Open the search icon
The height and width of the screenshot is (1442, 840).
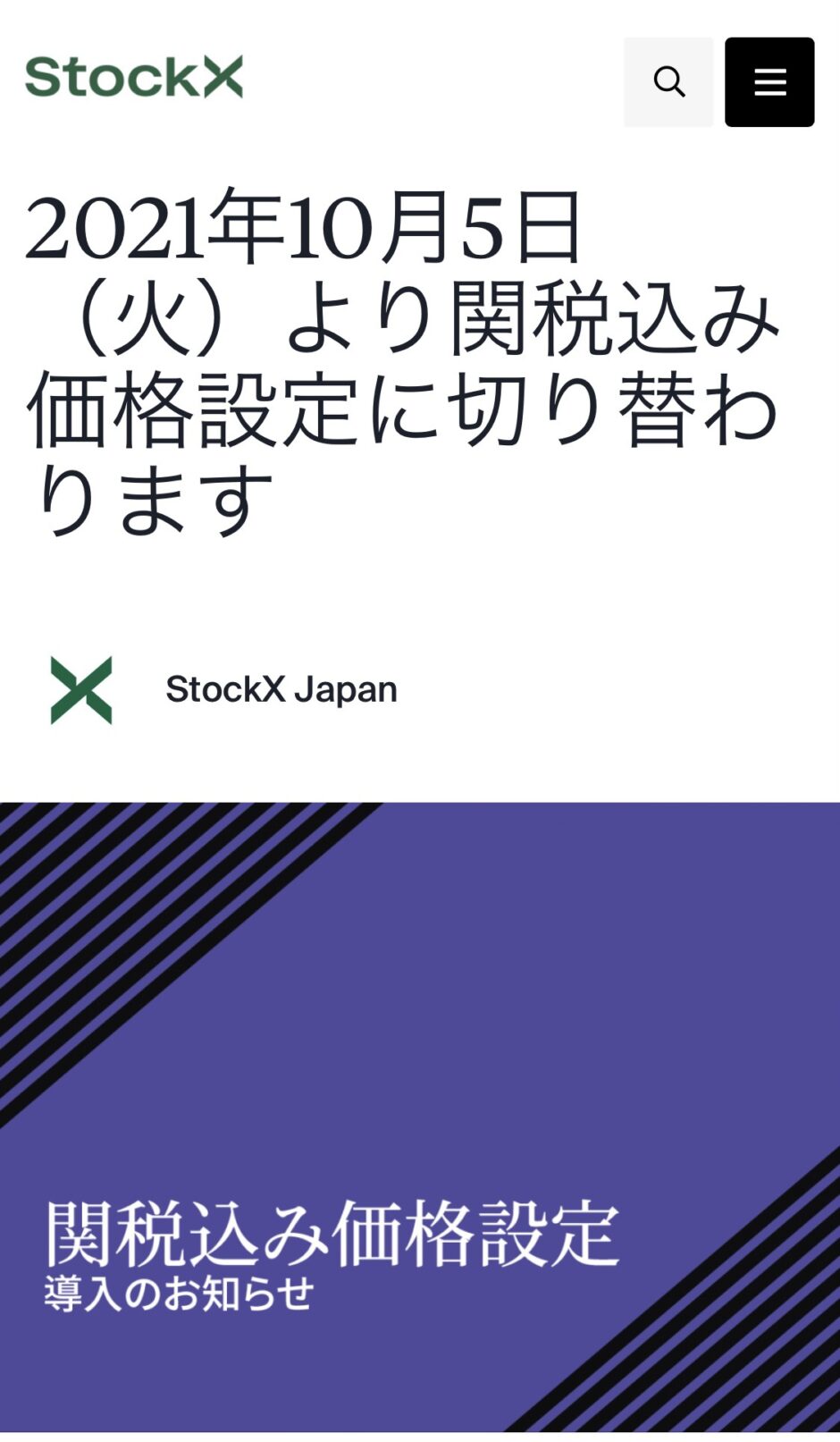coord(668,82)
